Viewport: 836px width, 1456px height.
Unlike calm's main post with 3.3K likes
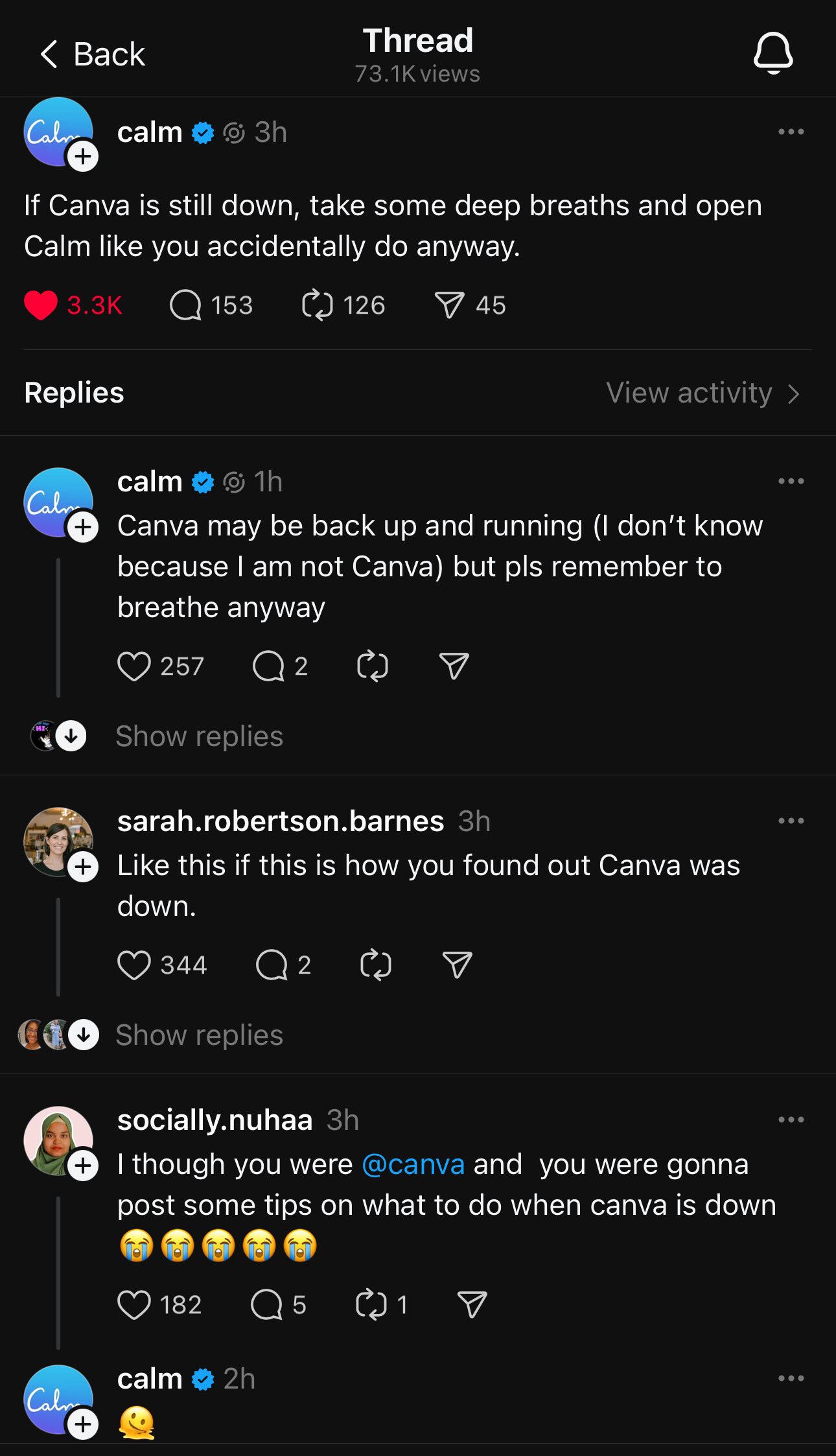[x=41, y=305]
